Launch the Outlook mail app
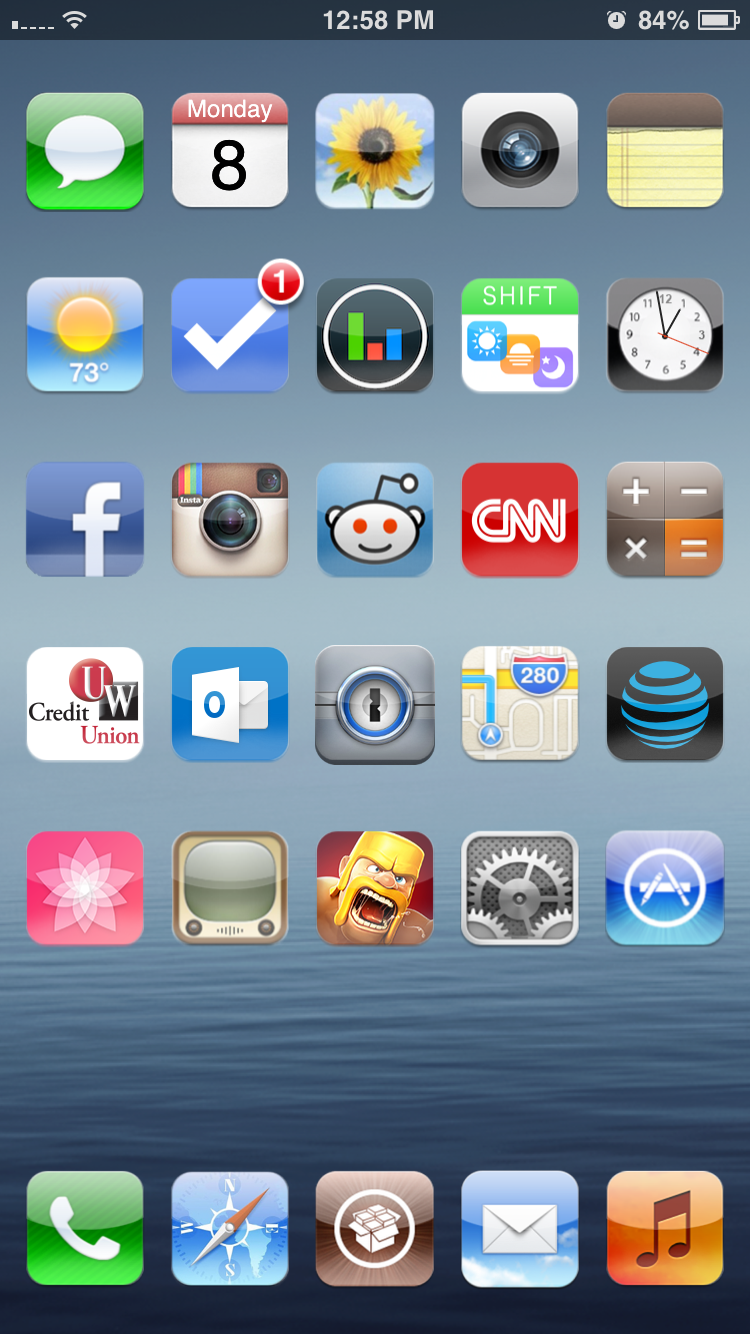Image resolution: width=750 pixels, height=1334 pixels. 230,704
